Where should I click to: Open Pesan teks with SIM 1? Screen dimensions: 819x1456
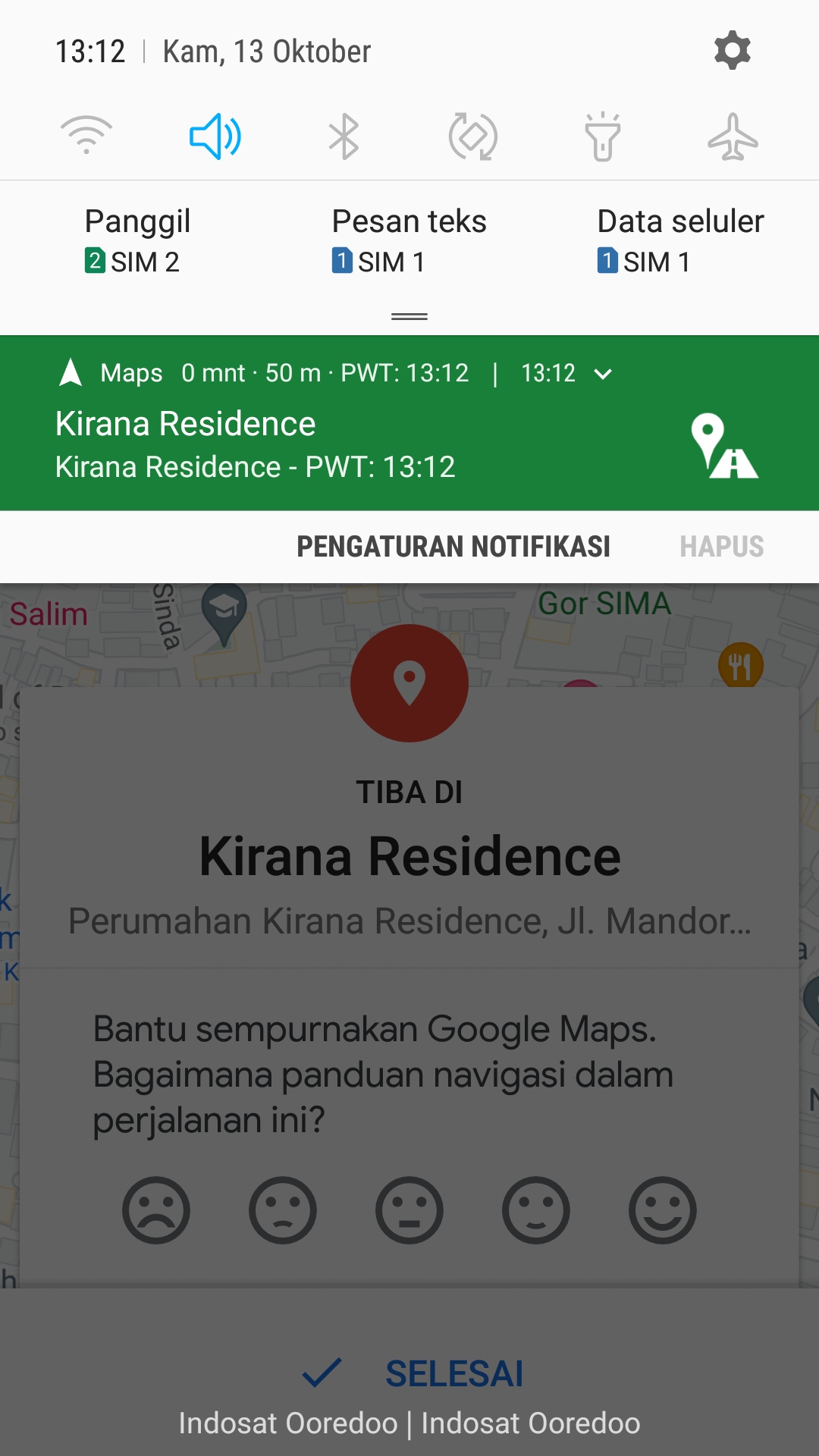[409, 240]
